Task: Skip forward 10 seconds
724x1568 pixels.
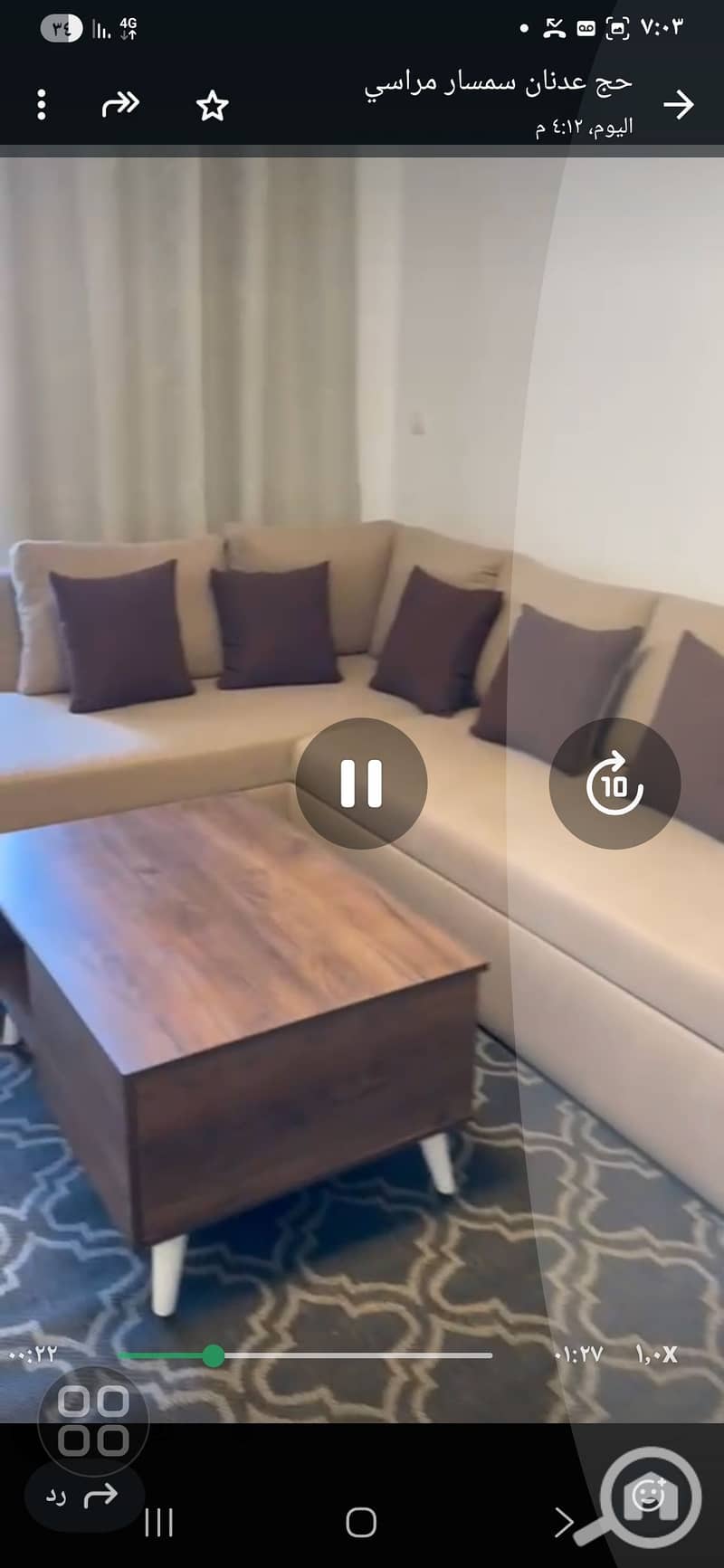Action: 614,783
